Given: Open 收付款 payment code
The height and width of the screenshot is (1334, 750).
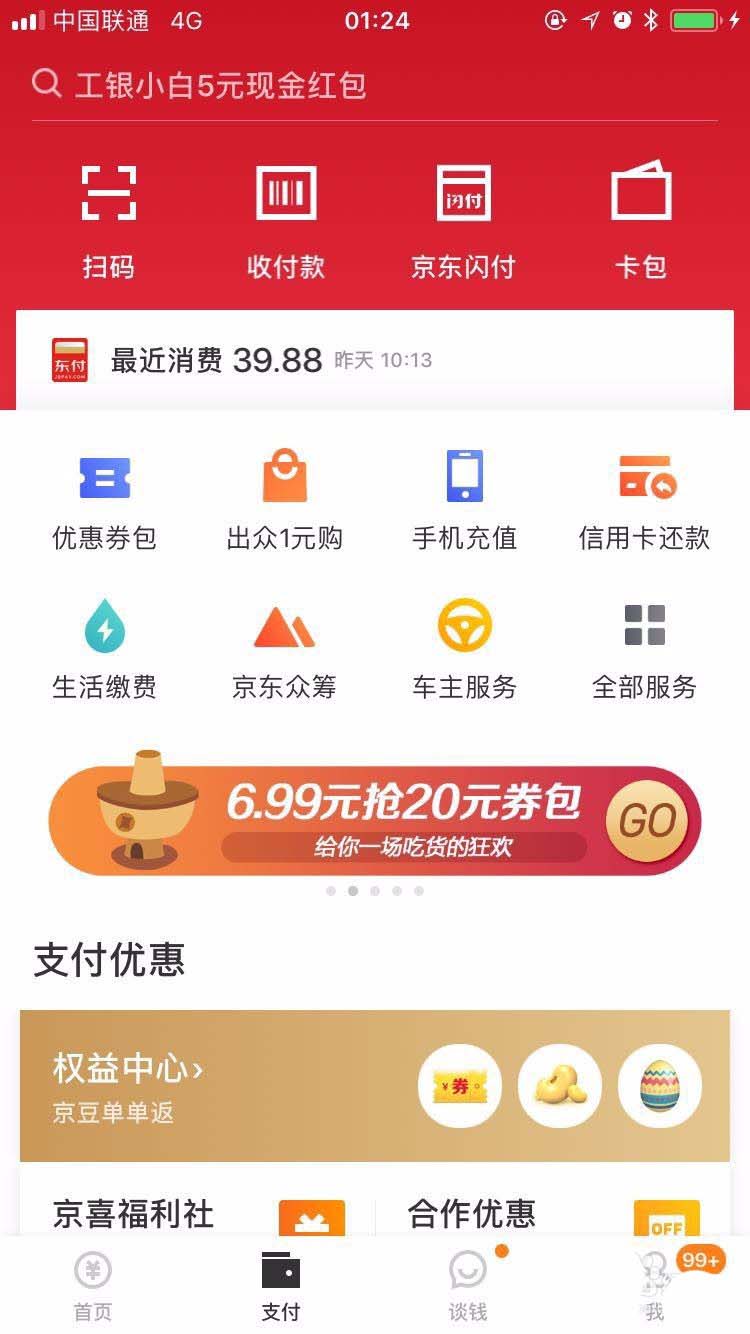Looking at the screenshot, I should point(286,220).
